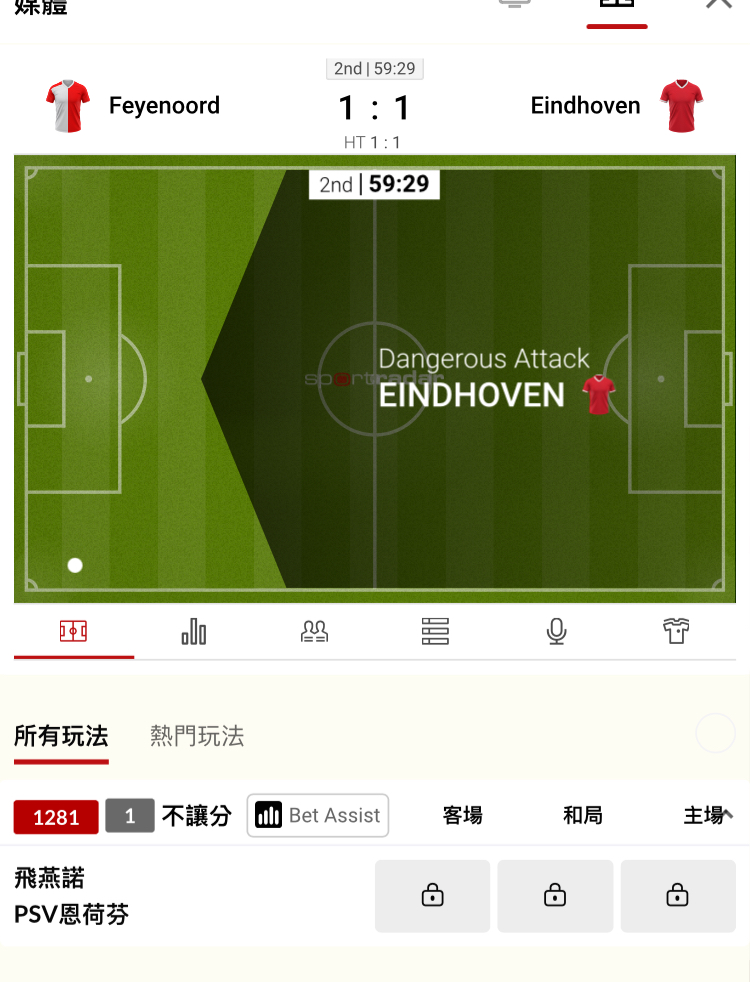Open the standings table tab

[435, 632]
